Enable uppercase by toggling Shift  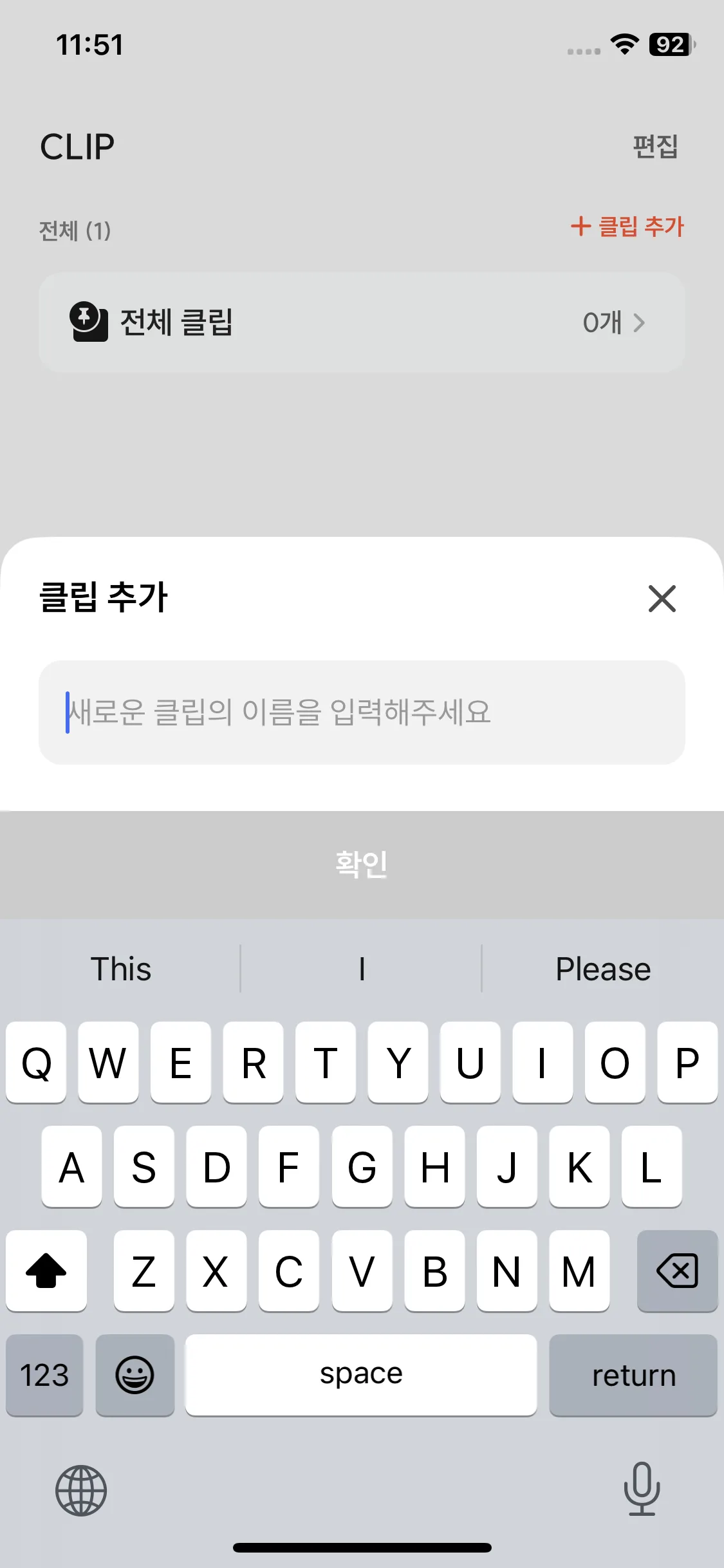pyautogui.click(x=46, y=1271)
